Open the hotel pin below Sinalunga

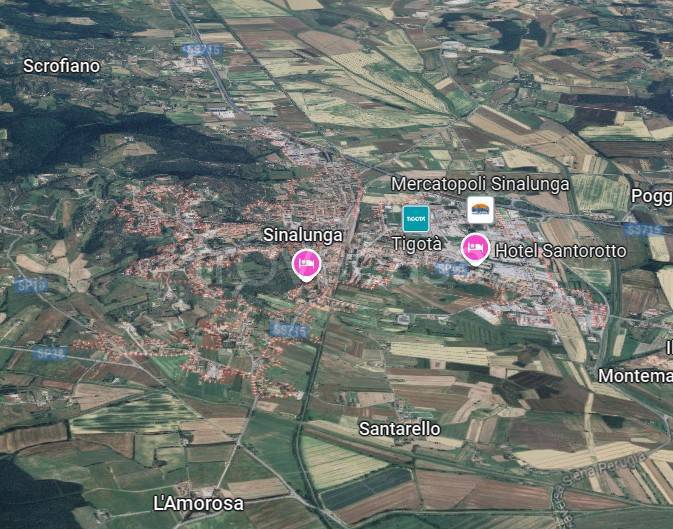(307, 264)
